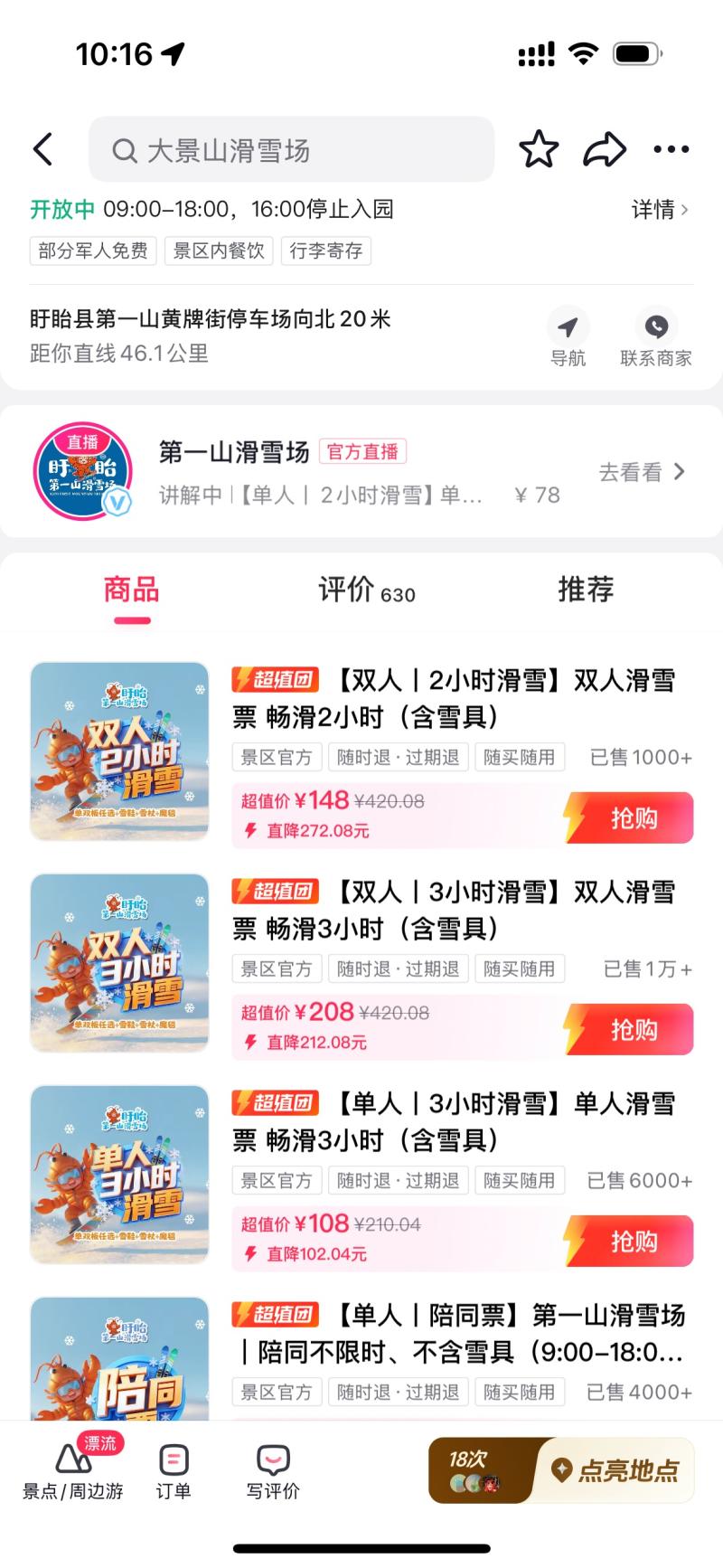Select the 商品 tab

point(132,590)
